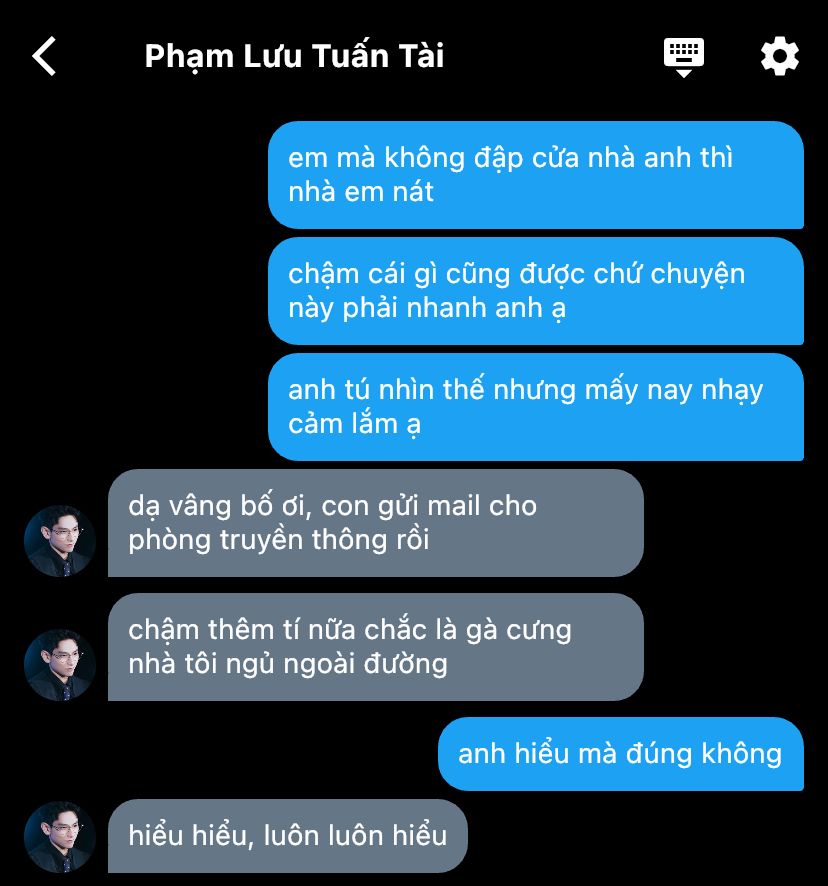Open the keyboard icon in the header
Viewport: 828px width, 886px height.
pyautogui.click(x=684, y=56)
